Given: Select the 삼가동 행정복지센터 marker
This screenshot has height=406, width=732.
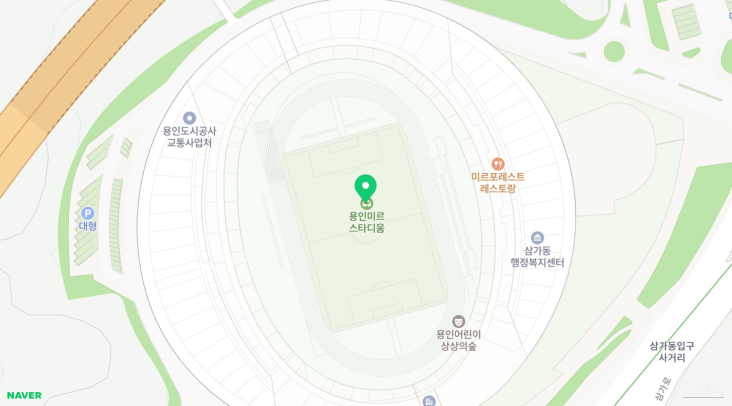Looking at the screenshot, I should click(538, 237).
